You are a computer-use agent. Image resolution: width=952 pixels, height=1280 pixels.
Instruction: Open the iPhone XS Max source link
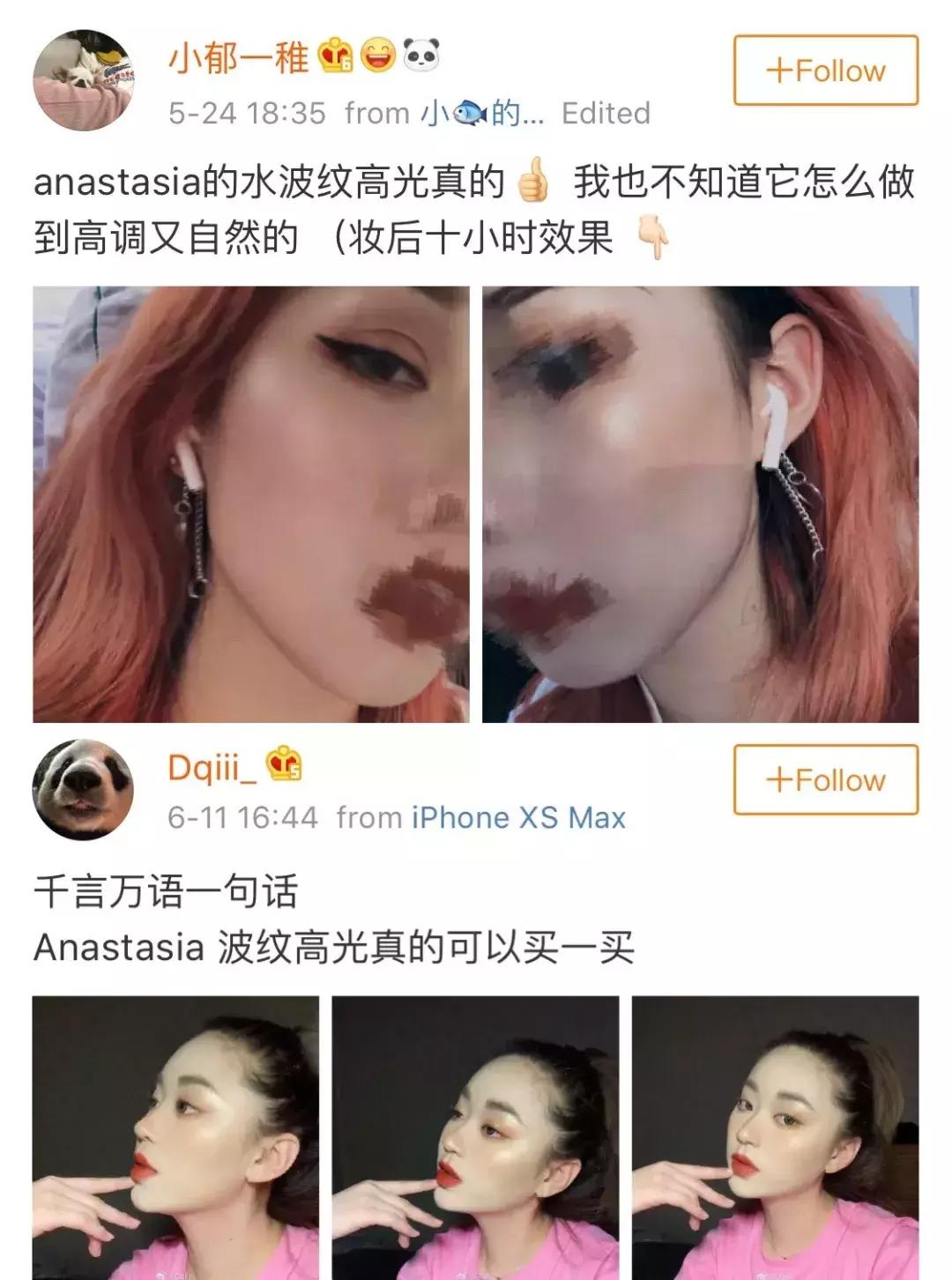point(516,816)
